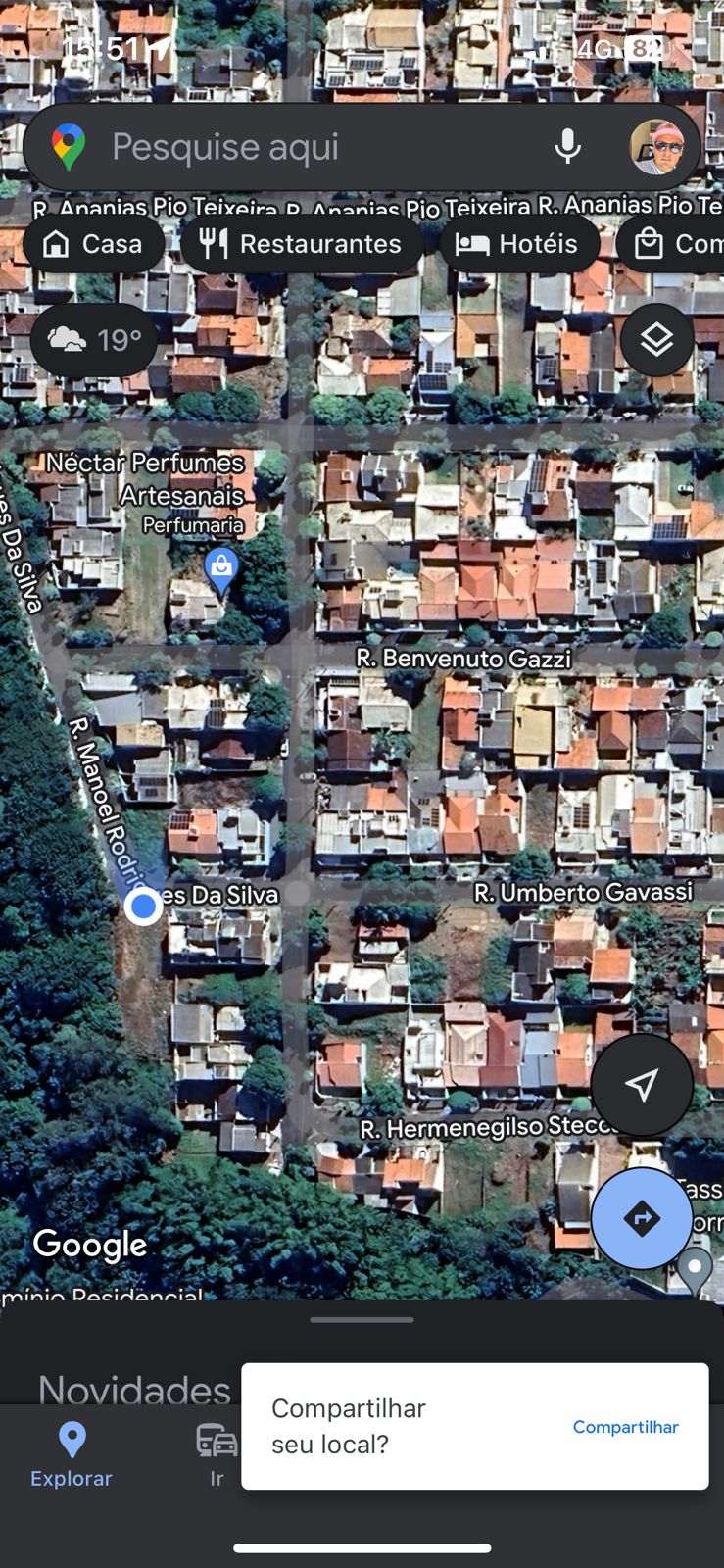Open the map layers button

click(656, 340)
